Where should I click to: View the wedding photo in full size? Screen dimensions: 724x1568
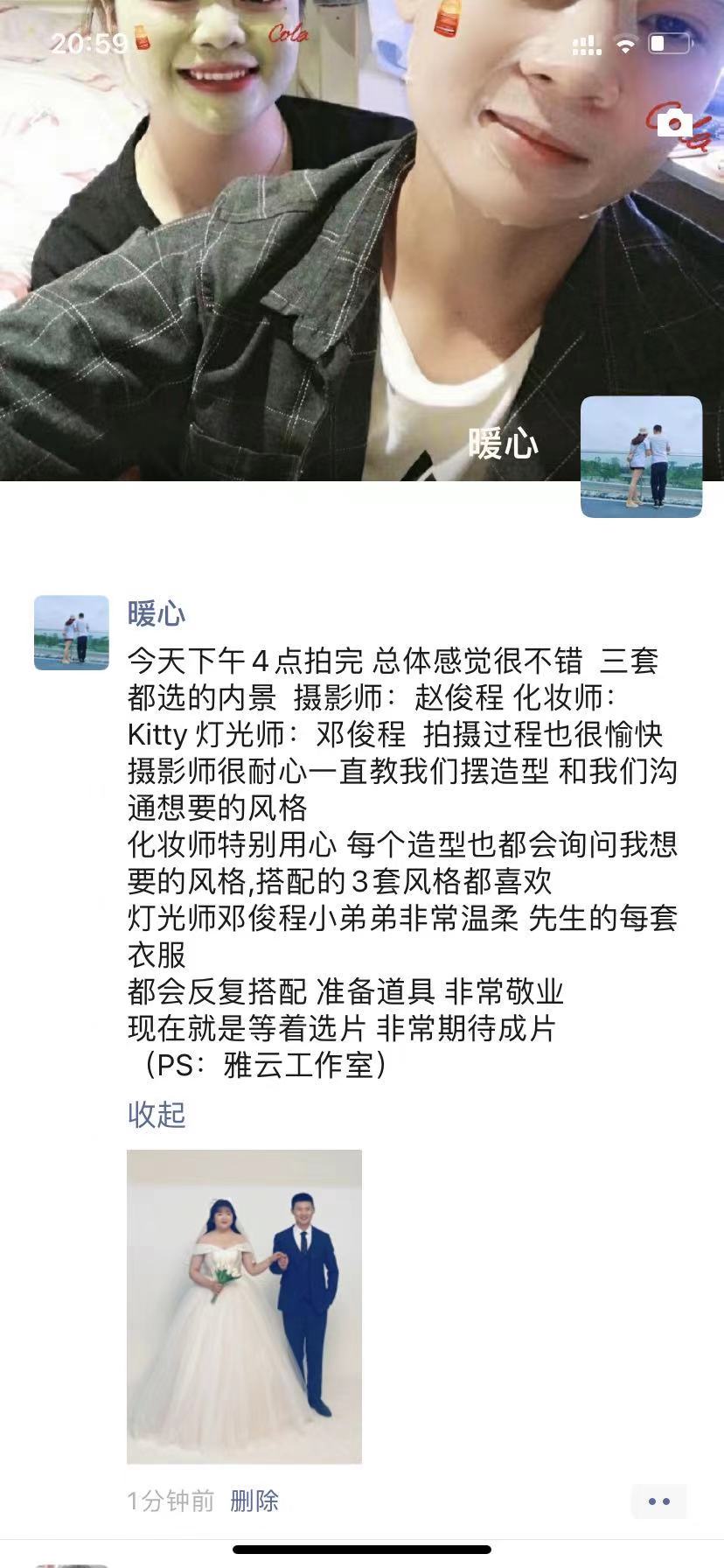point(244,1305)
